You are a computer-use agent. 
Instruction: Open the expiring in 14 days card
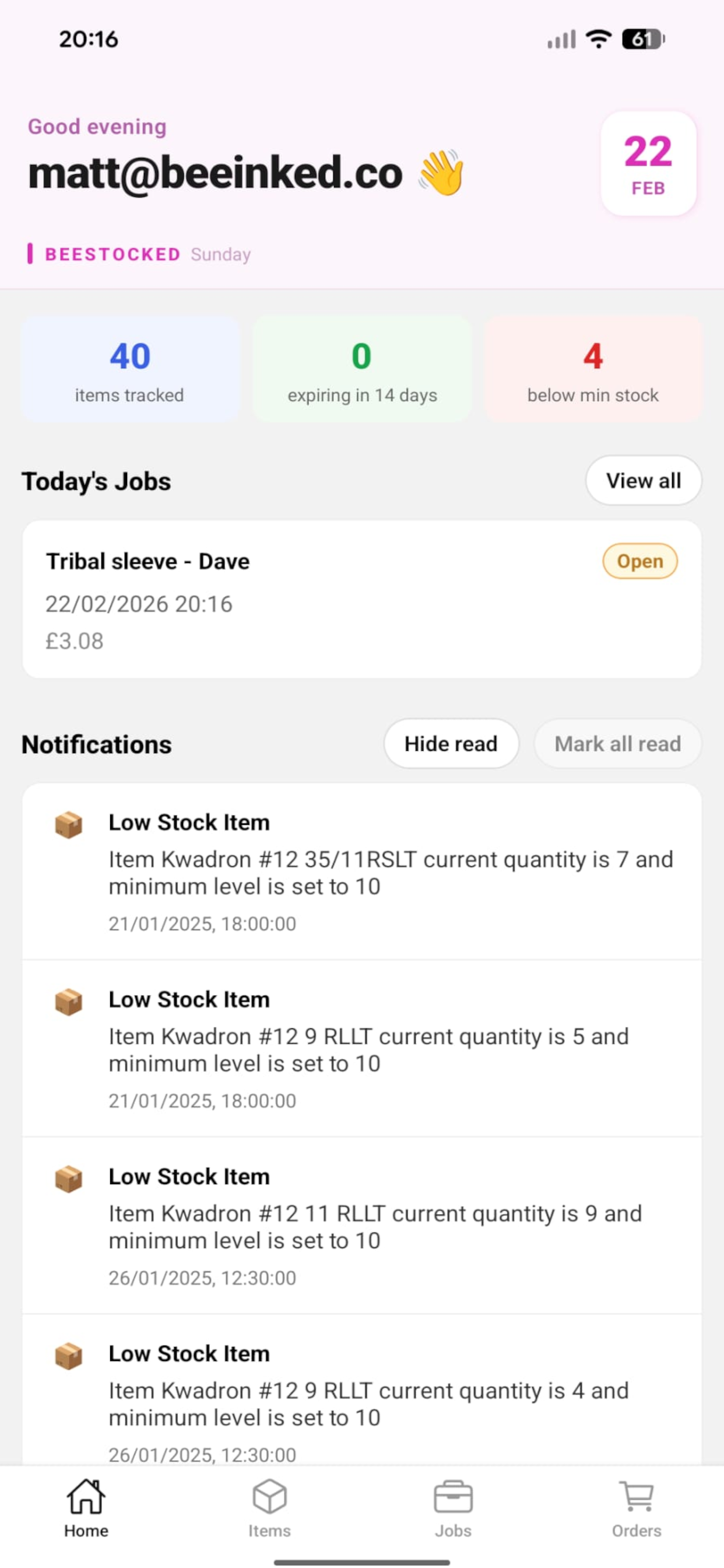(x=361, y=369)
